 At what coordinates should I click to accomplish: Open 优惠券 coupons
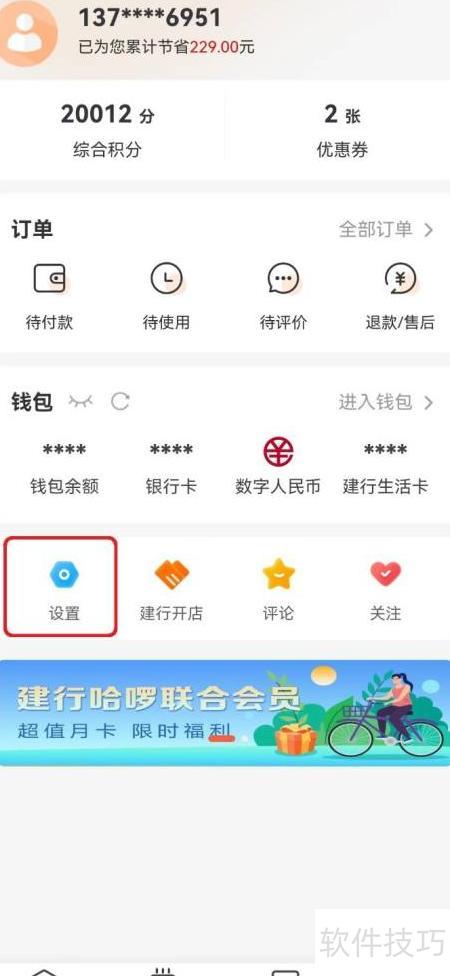[x=342, y=130]
